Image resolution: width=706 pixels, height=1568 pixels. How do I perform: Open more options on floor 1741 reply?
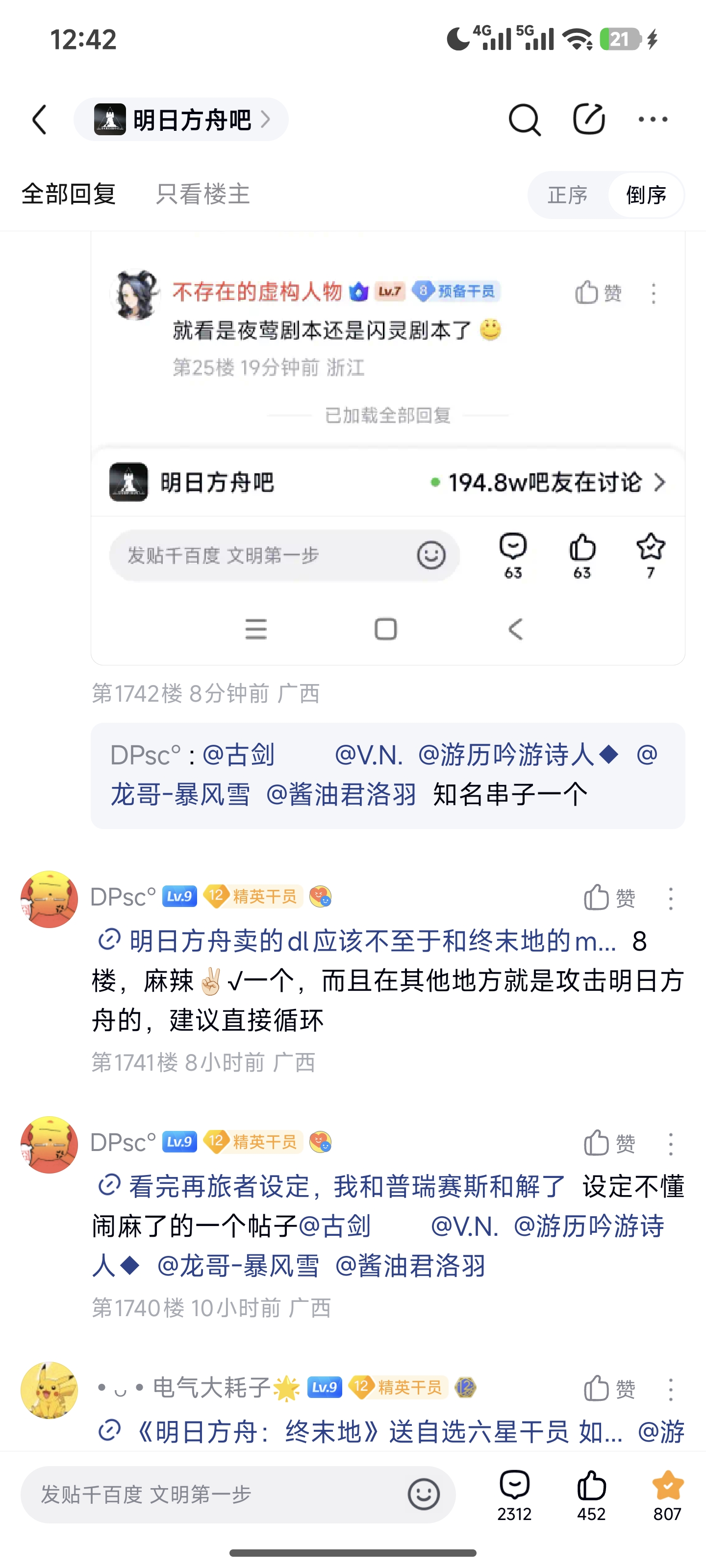[671, 899]
